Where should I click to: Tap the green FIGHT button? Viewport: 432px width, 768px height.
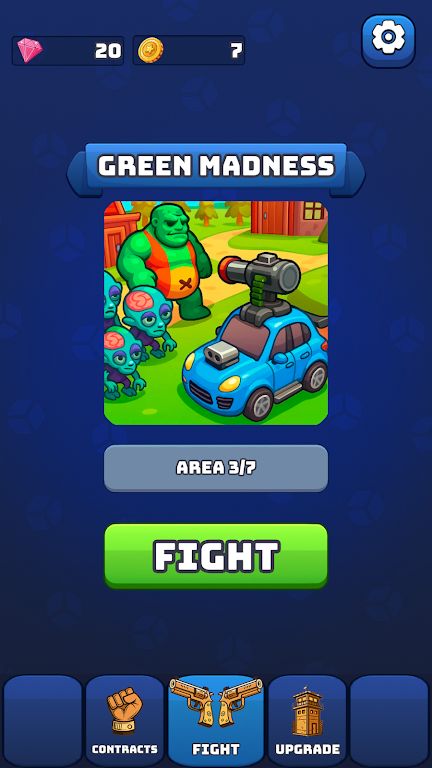pyautogui.click(x=216, y=556)
